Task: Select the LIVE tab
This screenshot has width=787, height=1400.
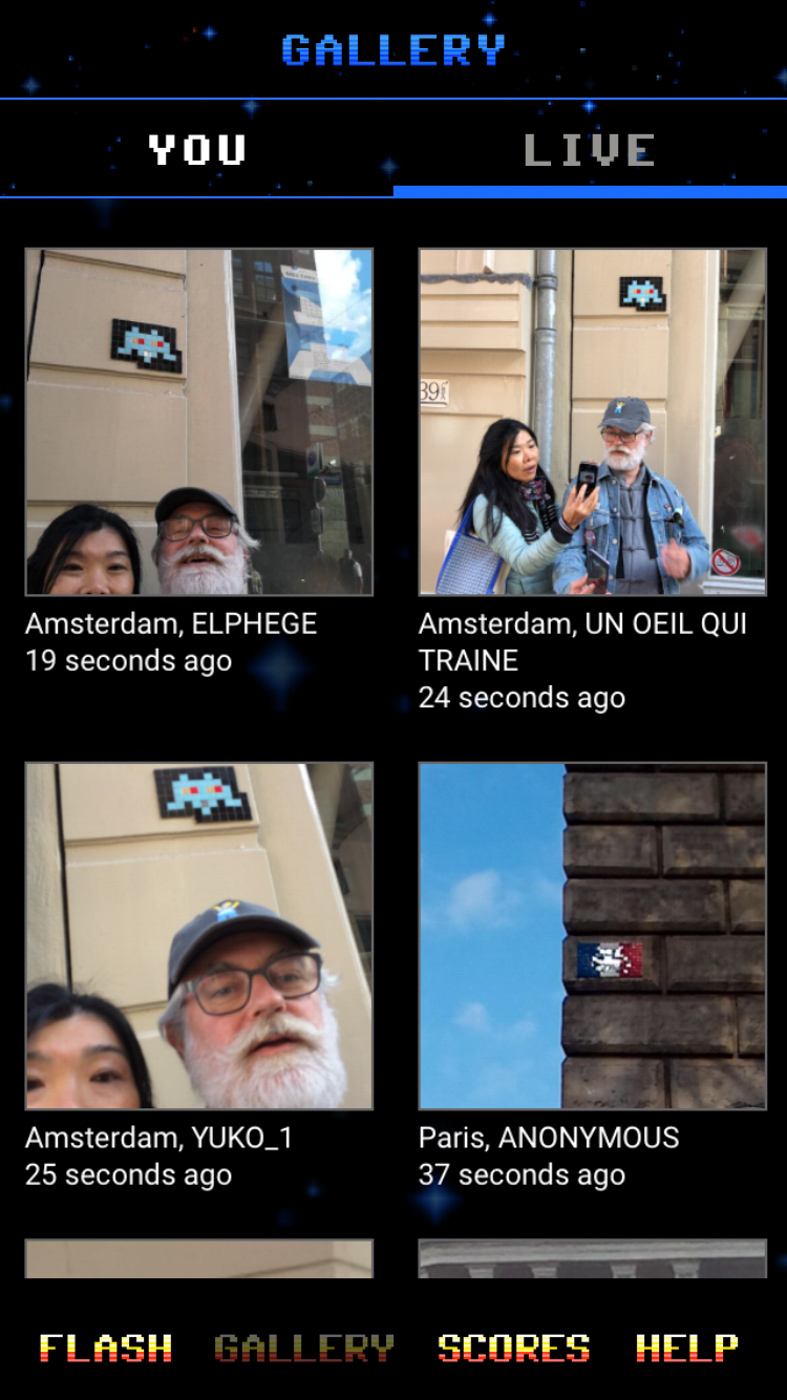Action: tap(590, 150)
